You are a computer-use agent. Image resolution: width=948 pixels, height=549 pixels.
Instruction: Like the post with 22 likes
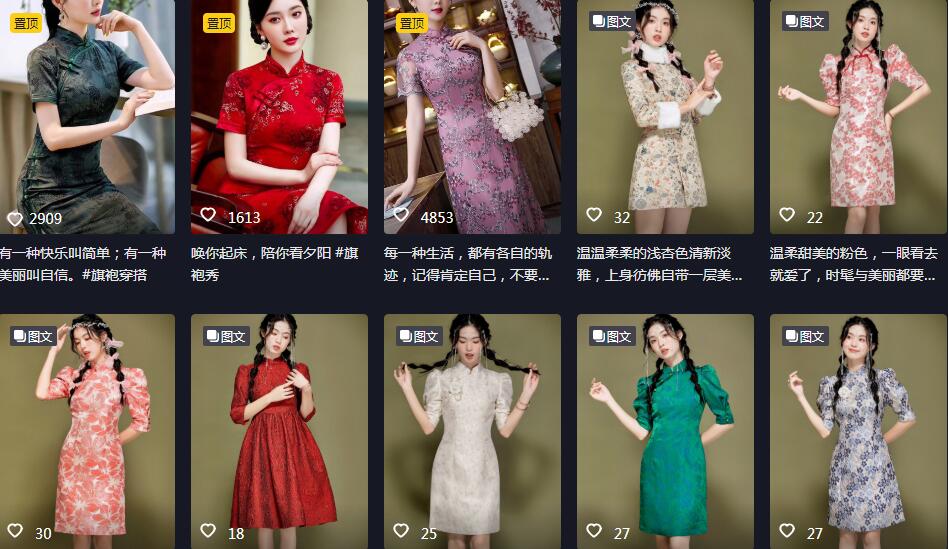pos(787,215)
